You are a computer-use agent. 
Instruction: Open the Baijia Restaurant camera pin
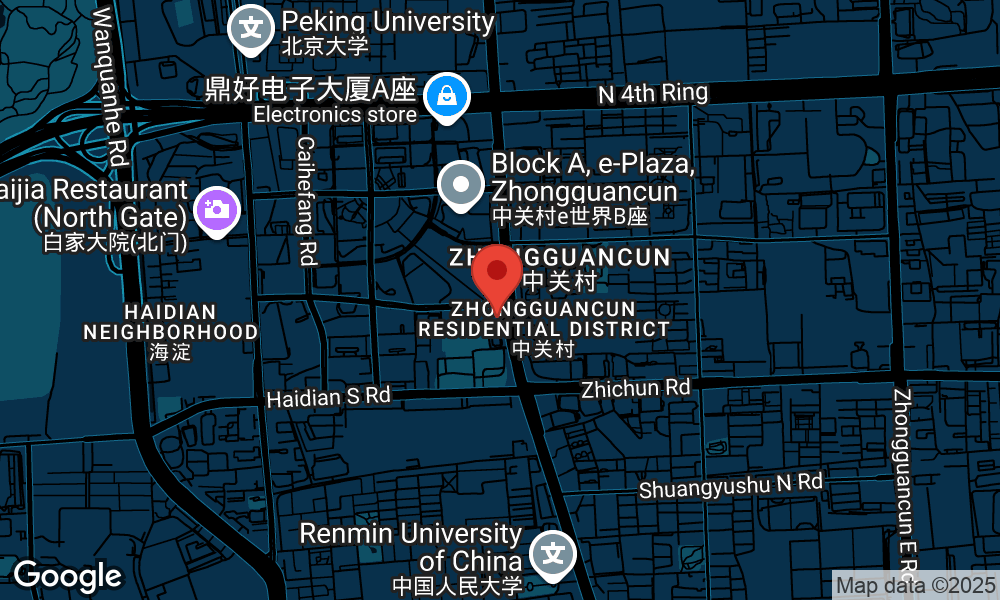pyautogui.click(x=216, y=209)
